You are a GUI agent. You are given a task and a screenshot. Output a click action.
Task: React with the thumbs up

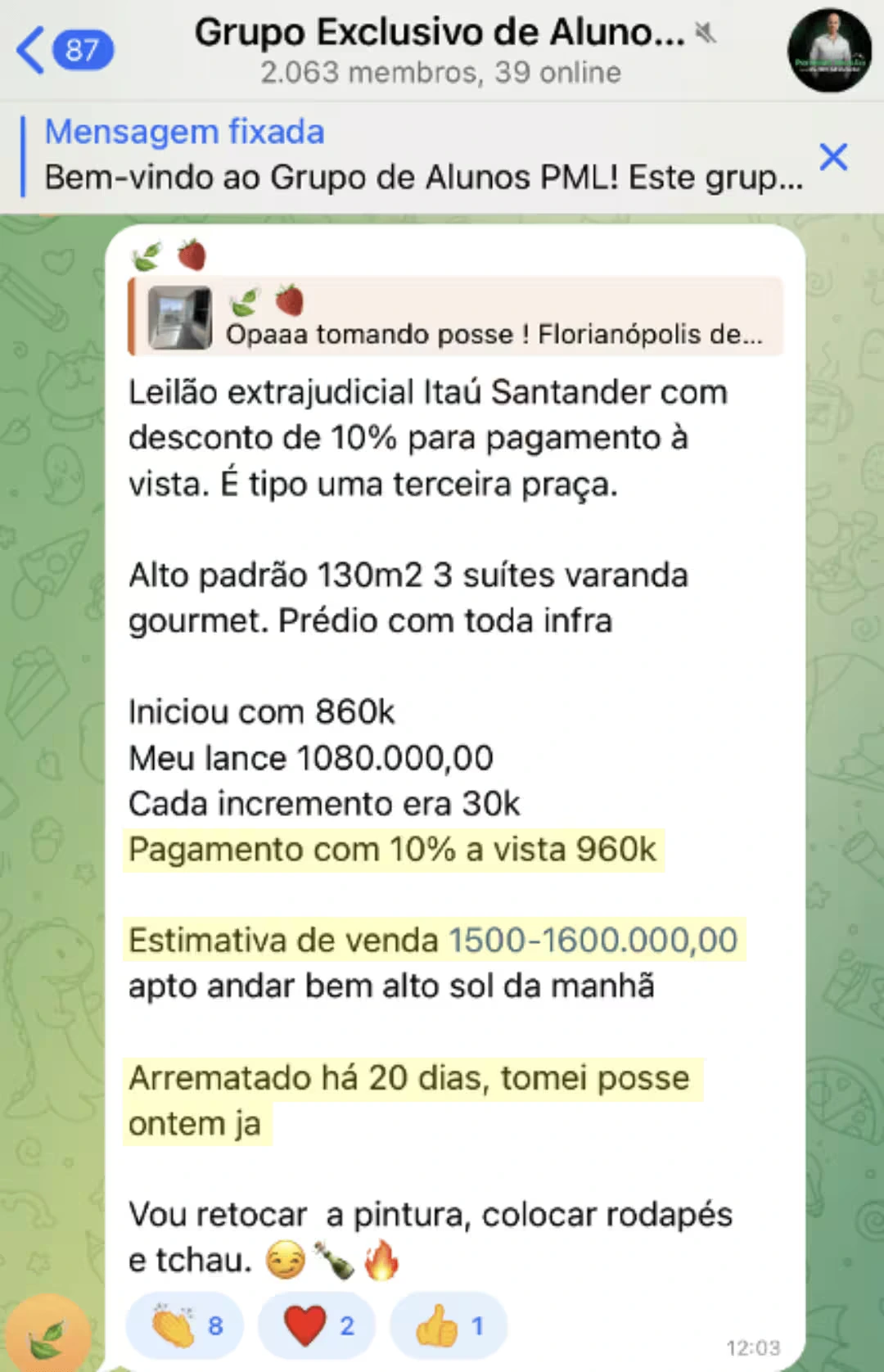point(449,1325)
